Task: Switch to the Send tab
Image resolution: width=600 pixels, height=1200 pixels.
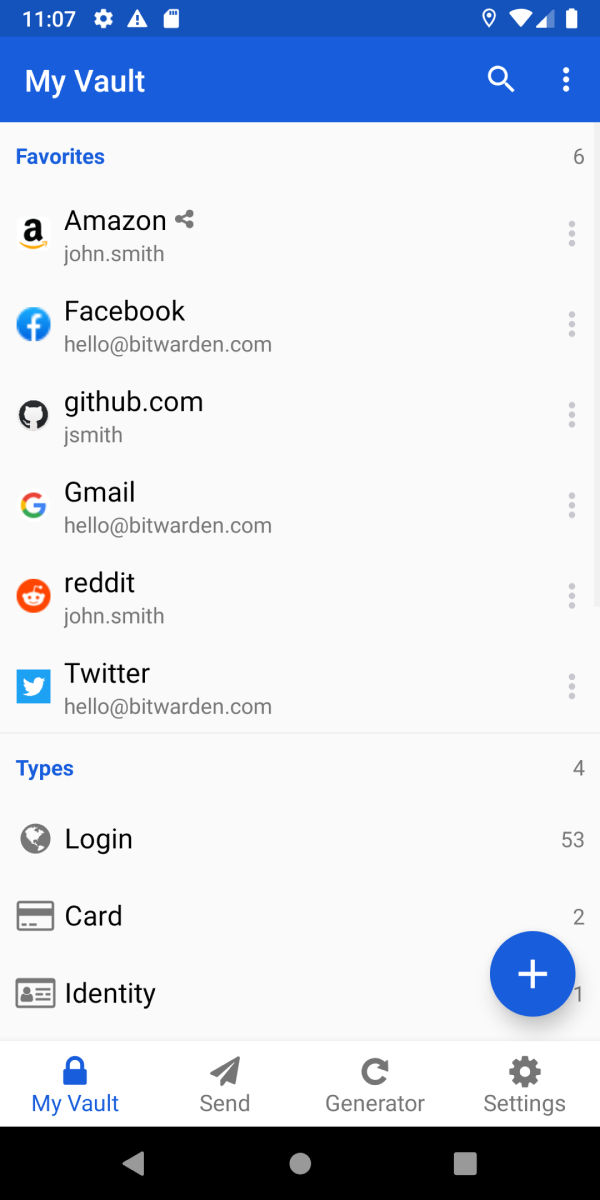Action: coord(225,1085)
